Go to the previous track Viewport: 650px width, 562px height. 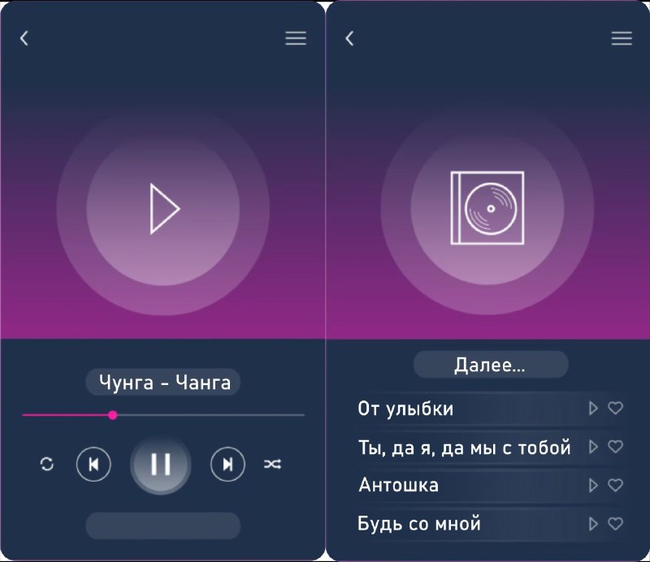pos(94,464)
